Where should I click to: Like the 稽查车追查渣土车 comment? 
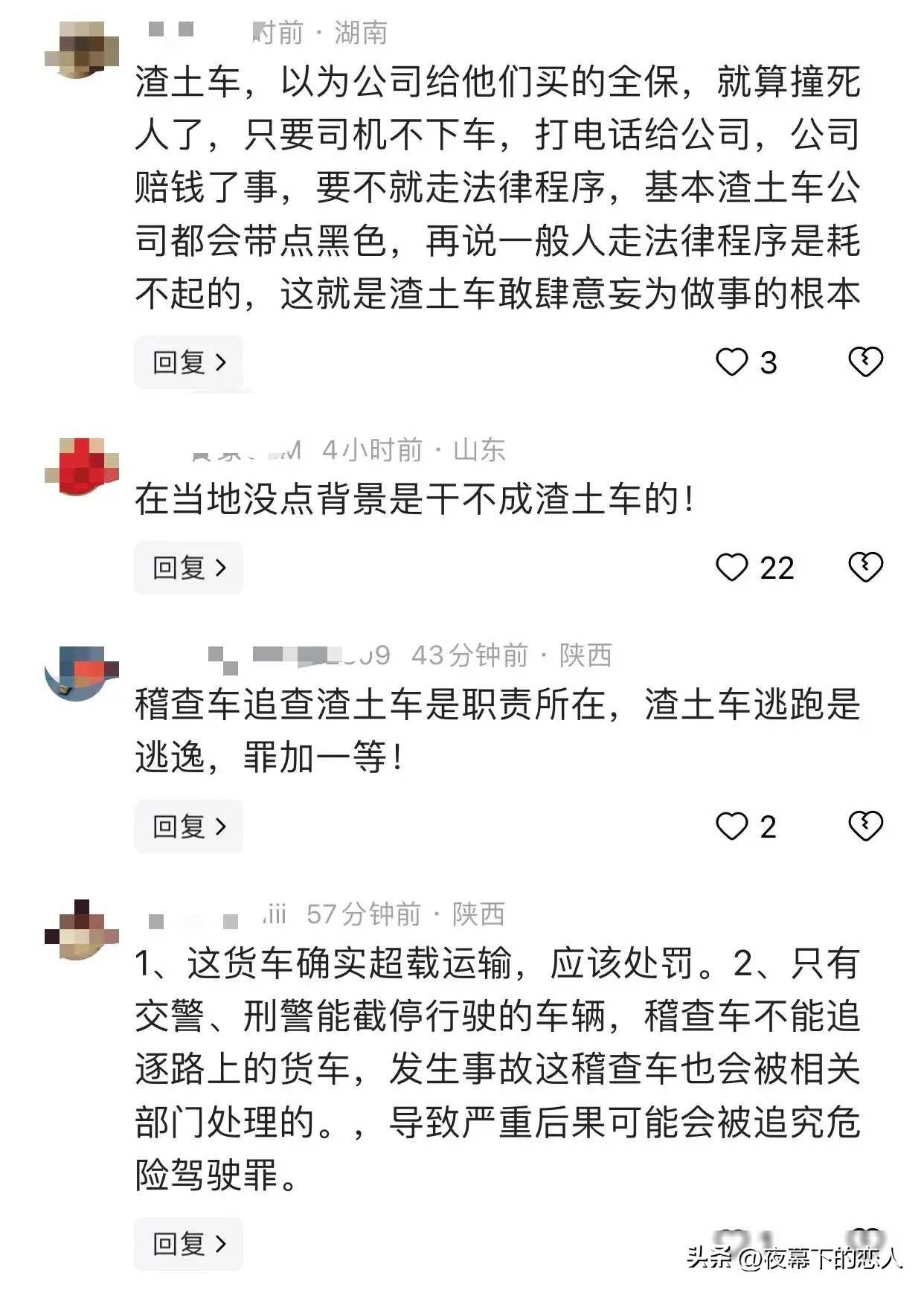pos(731,827)
